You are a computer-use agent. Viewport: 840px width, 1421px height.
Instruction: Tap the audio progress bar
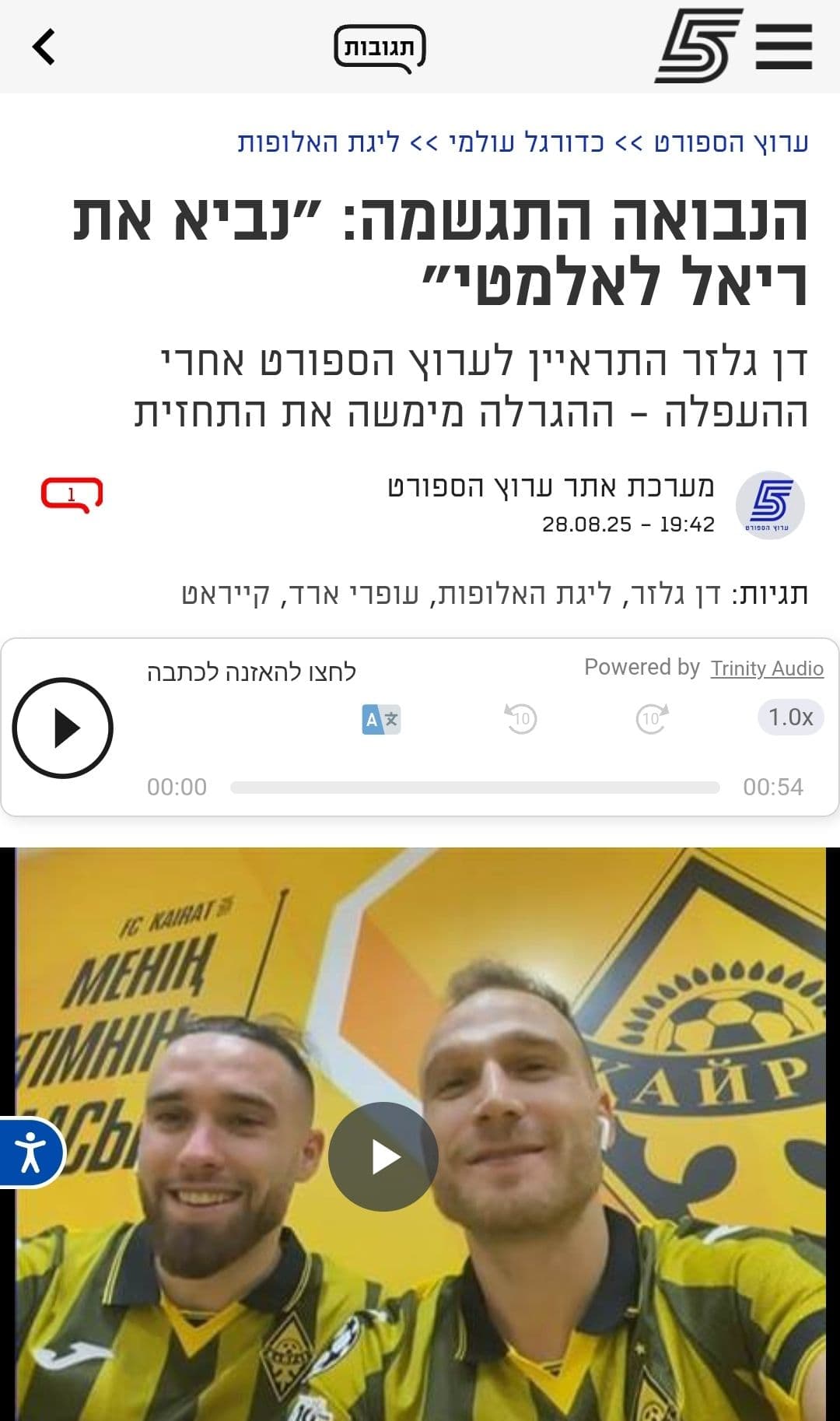click(475, 788)
